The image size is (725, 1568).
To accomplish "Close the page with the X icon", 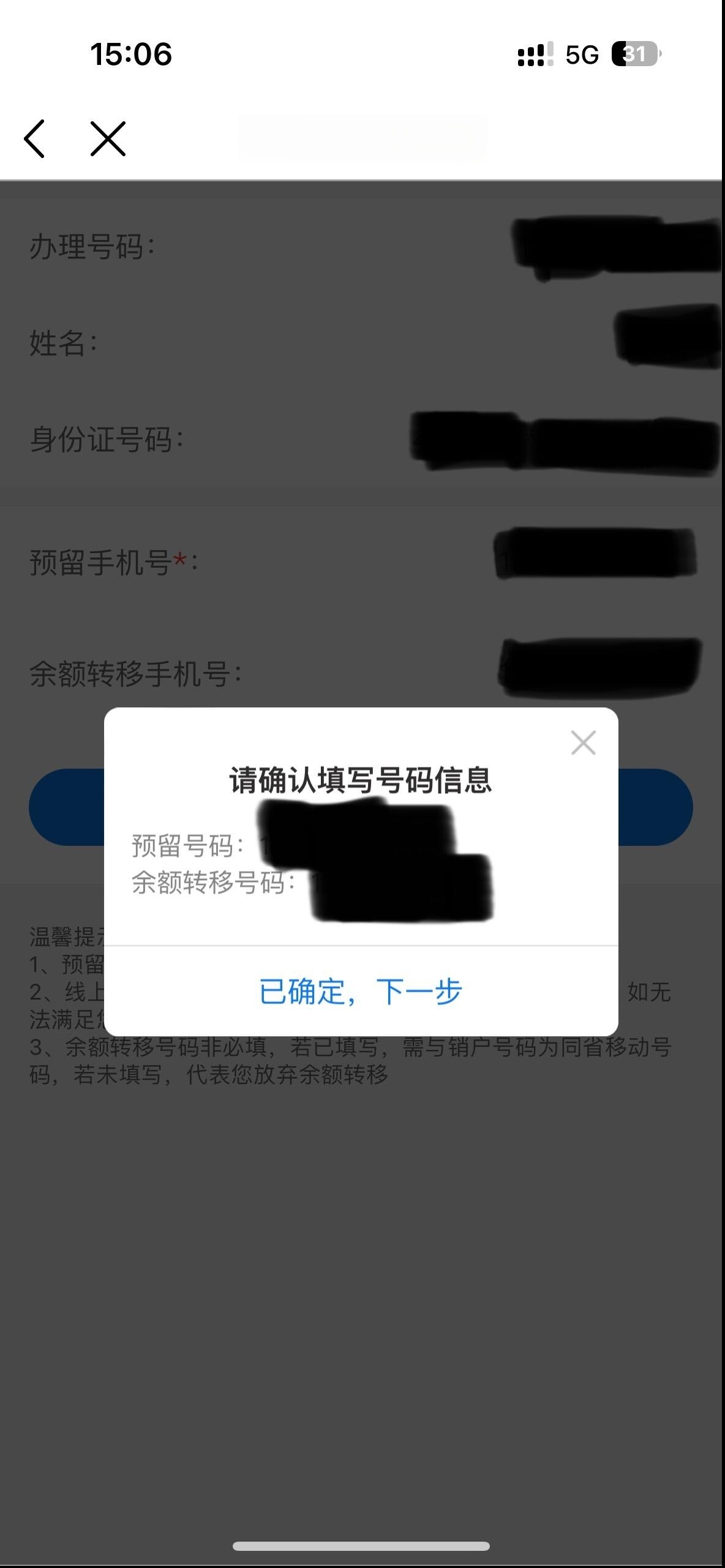I will tap(108, 138).
